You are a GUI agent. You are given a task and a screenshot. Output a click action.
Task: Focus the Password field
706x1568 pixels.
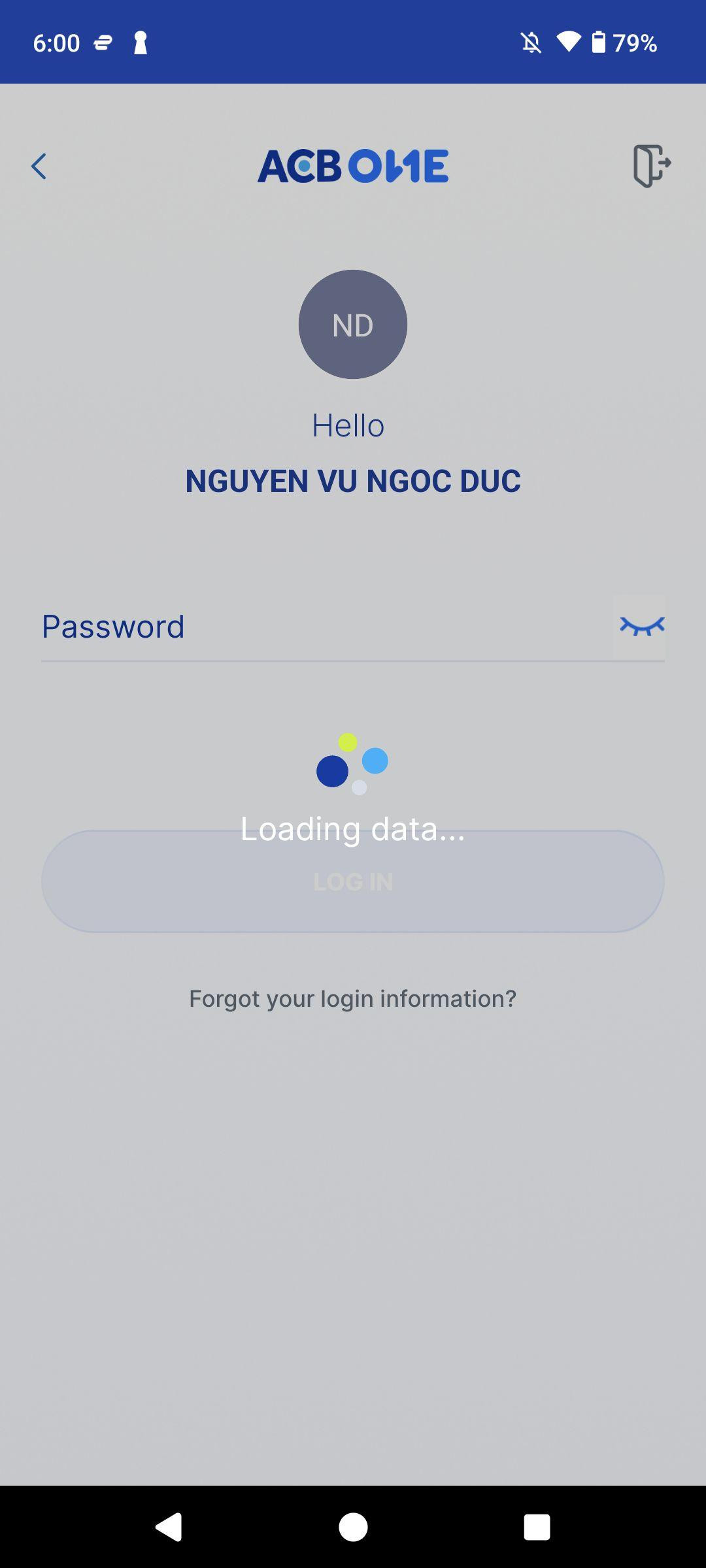(327, 627)
